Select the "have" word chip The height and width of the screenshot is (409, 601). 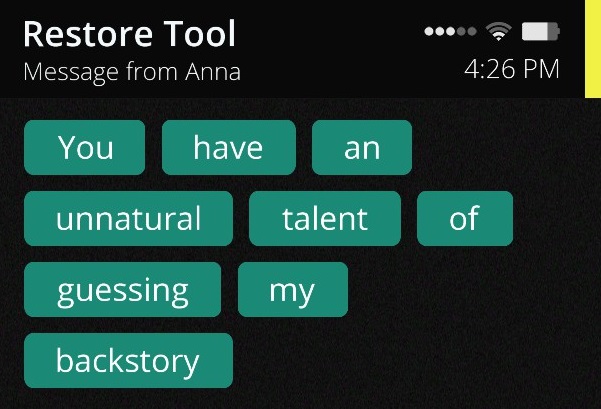228,148
